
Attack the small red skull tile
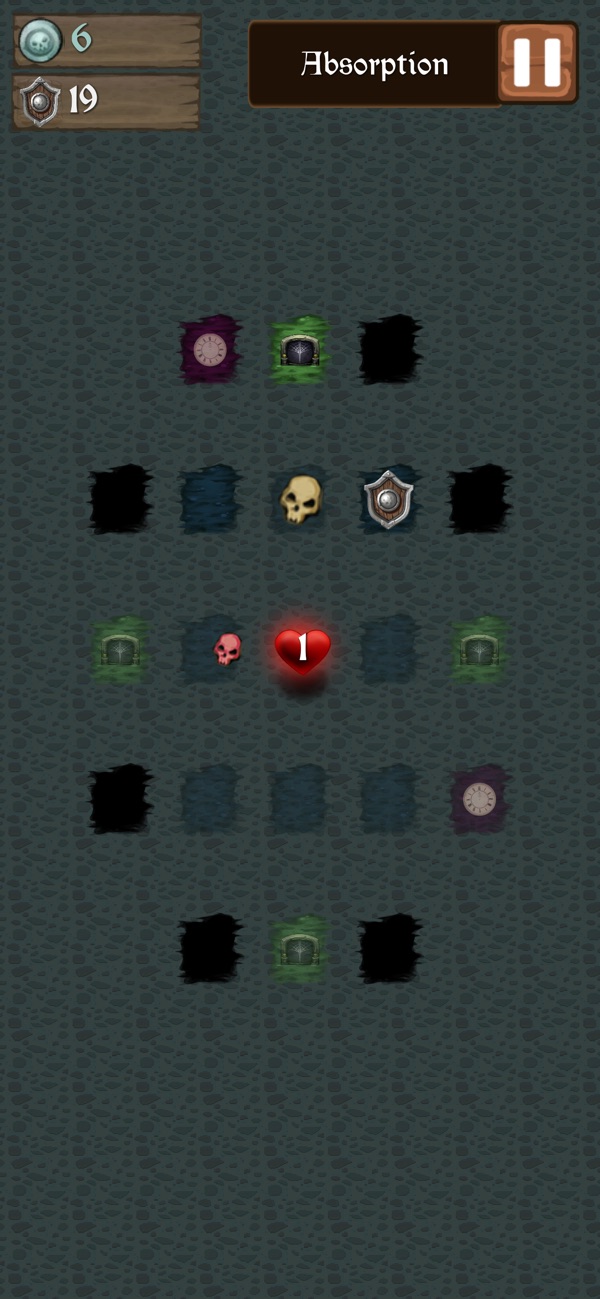tap(228, 649)
